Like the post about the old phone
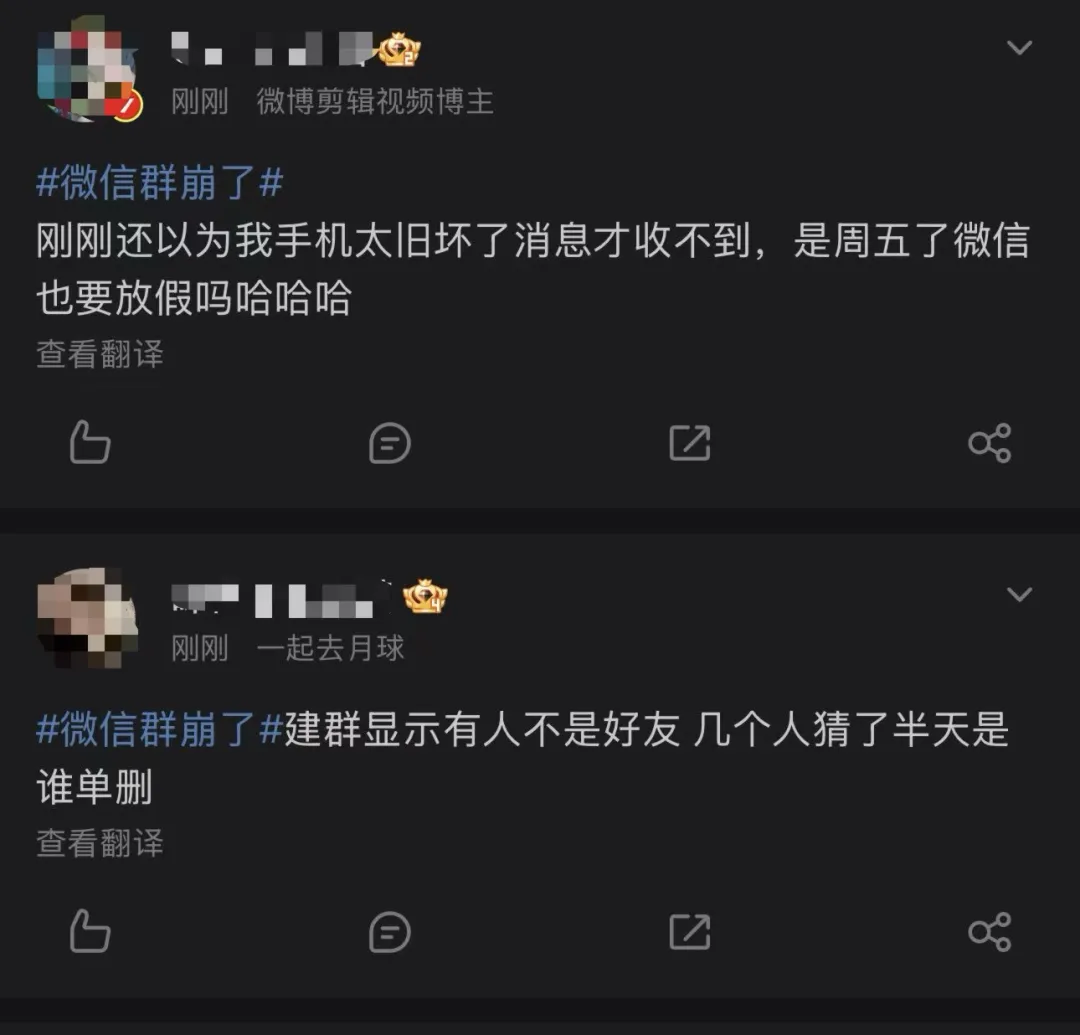 pyautogui.click(x=90, y=443)
